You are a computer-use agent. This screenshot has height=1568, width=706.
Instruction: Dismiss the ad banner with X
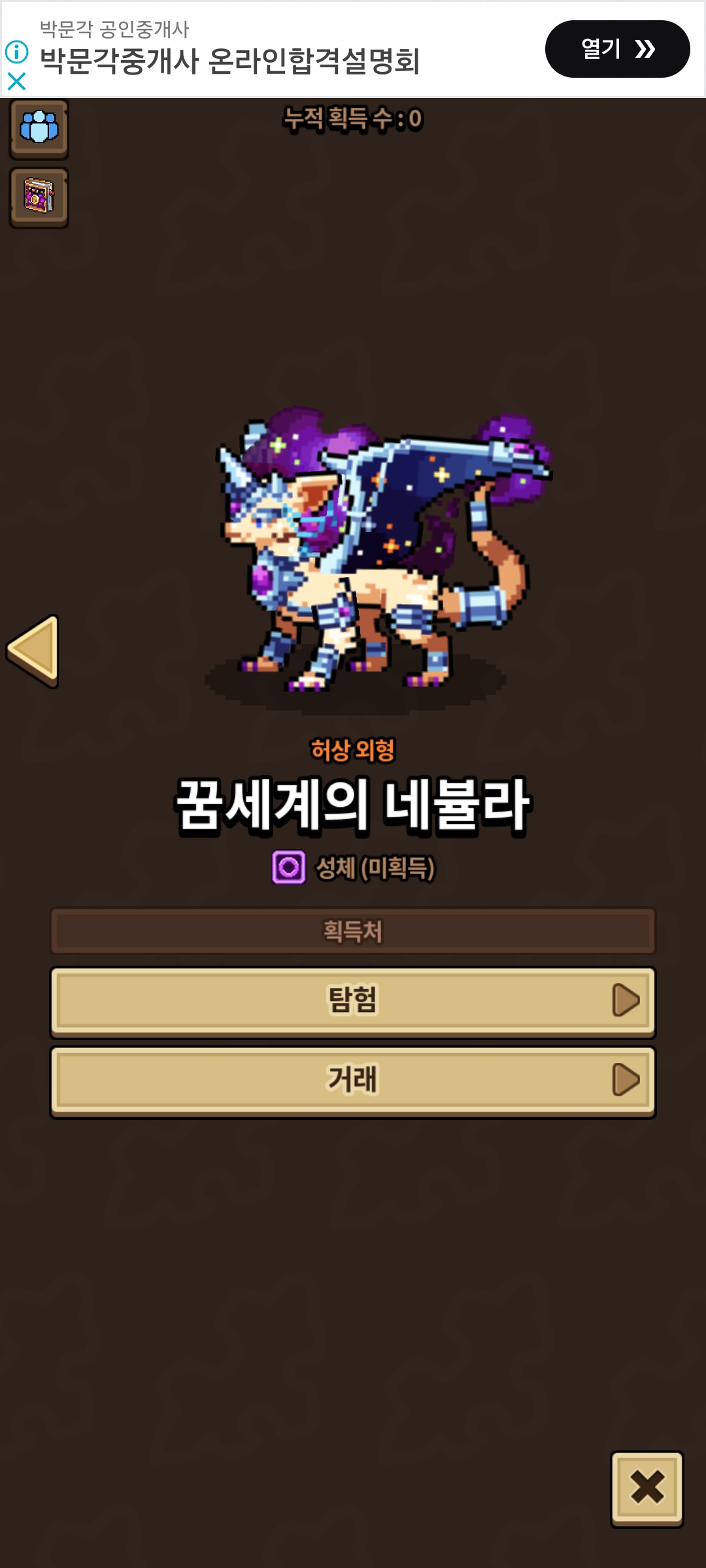pyautogui.click(x=16, y=81)
